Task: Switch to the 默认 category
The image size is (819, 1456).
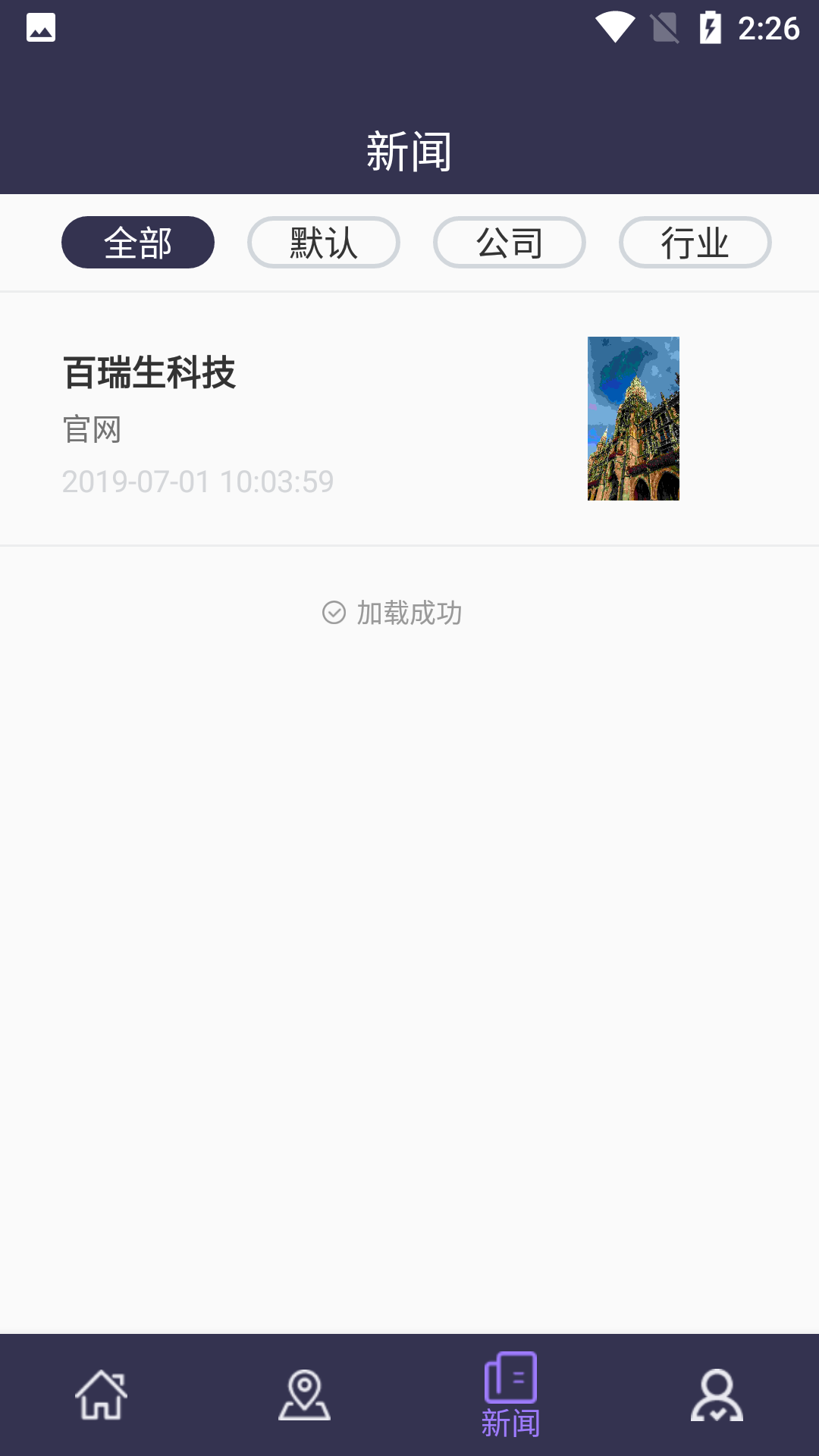Action: coord(324,243)
